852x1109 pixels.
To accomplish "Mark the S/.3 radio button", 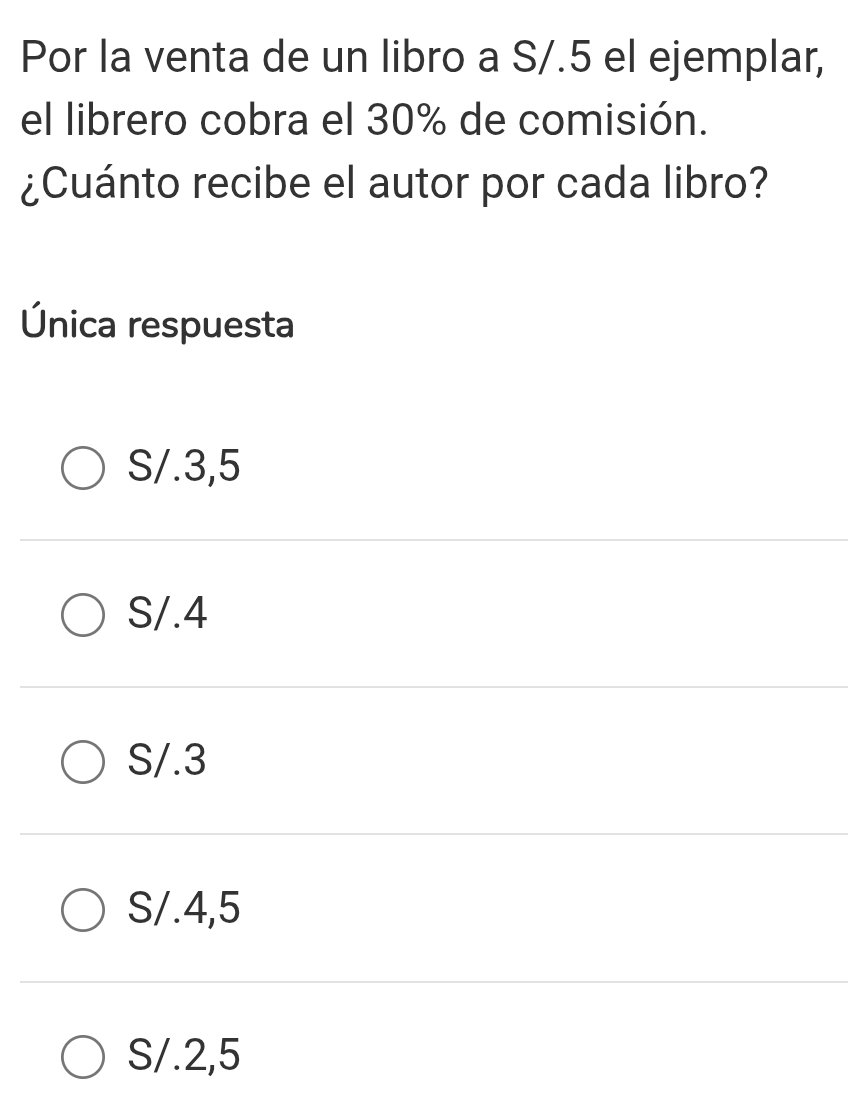I will 84,763.
